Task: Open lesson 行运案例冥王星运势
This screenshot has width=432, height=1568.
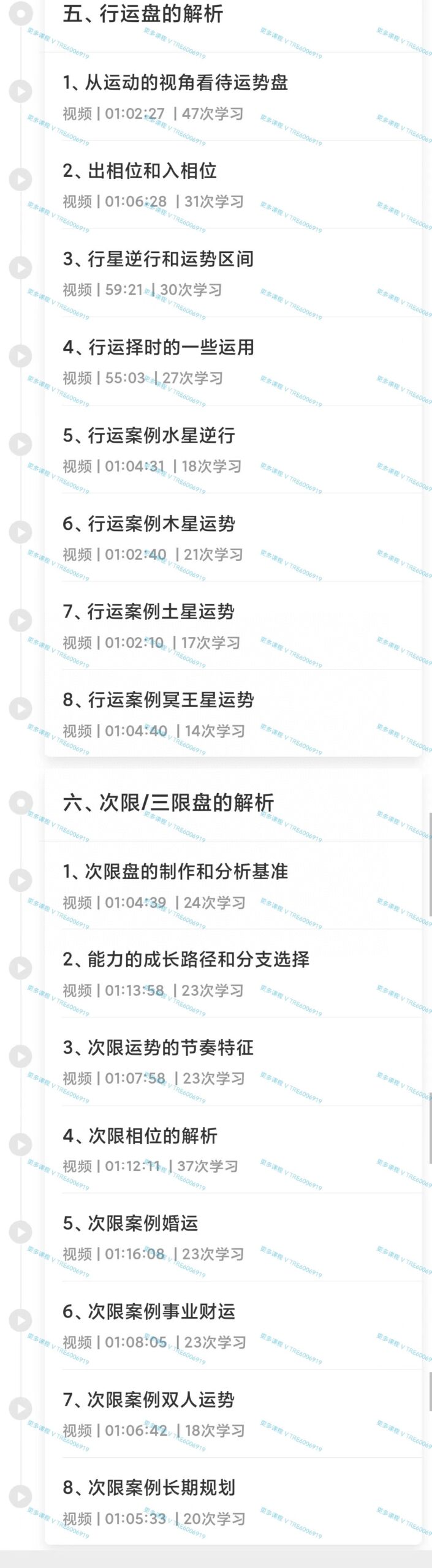Action: pyautogui.click(x=158, y=699)
